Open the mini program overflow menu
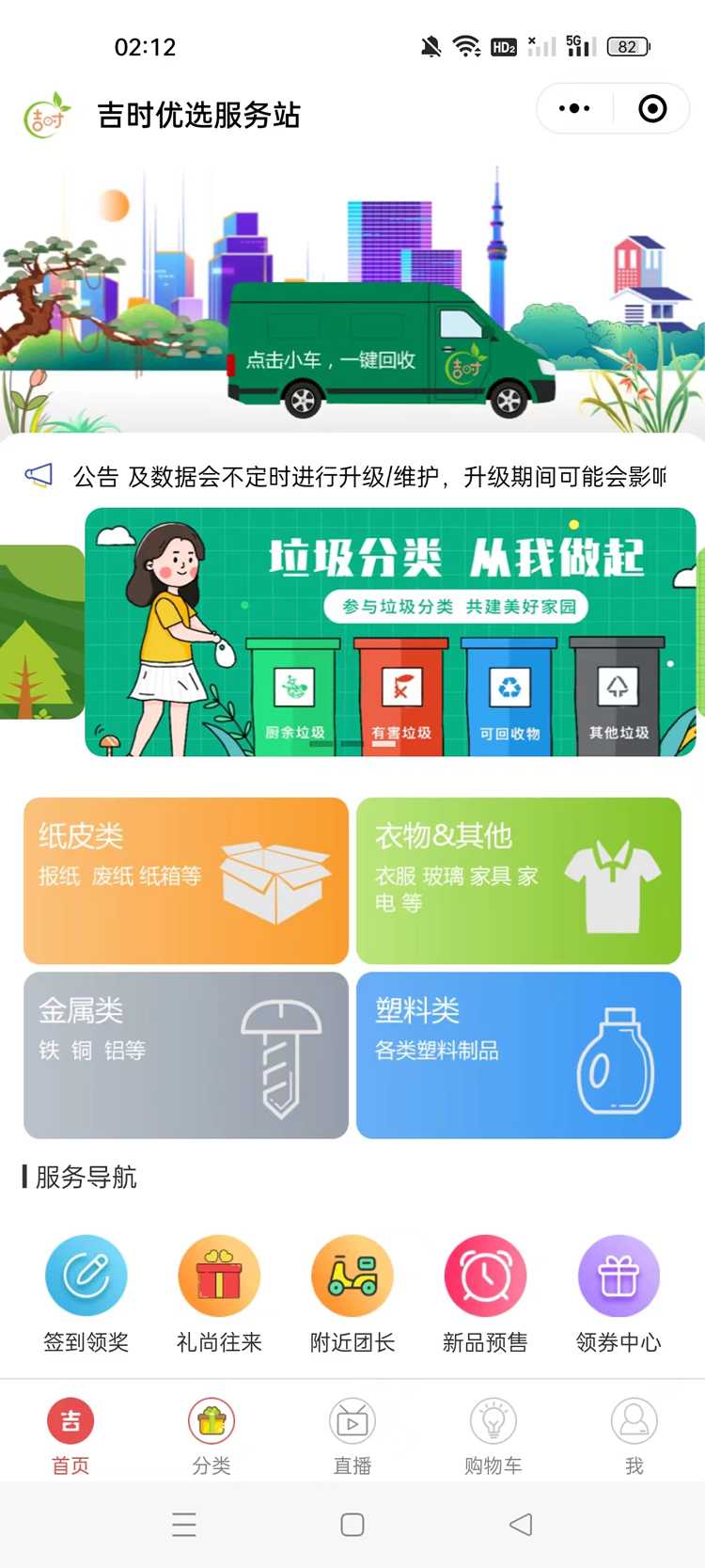 574,109
